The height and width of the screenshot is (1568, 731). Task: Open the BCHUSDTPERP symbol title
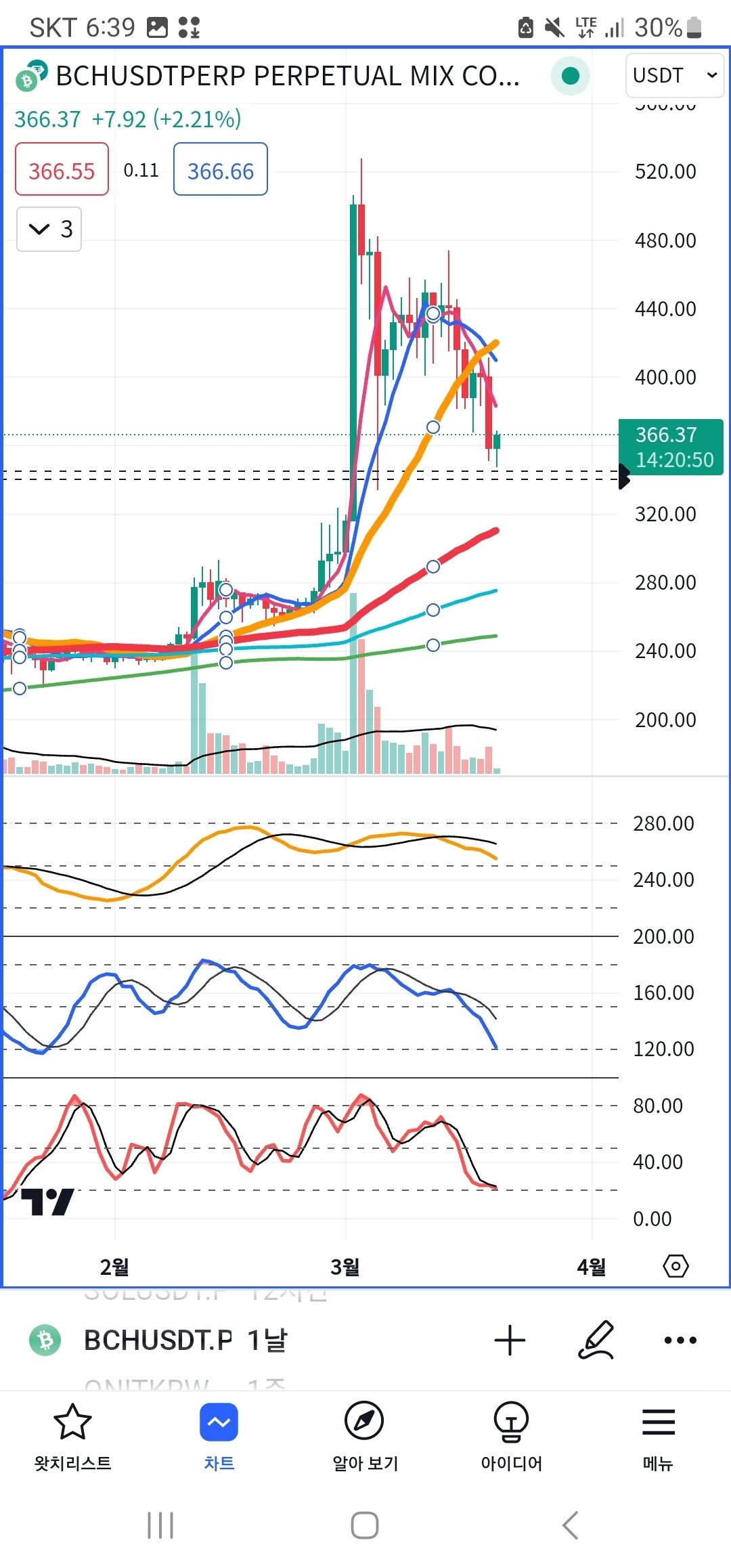tap(287, 77)
